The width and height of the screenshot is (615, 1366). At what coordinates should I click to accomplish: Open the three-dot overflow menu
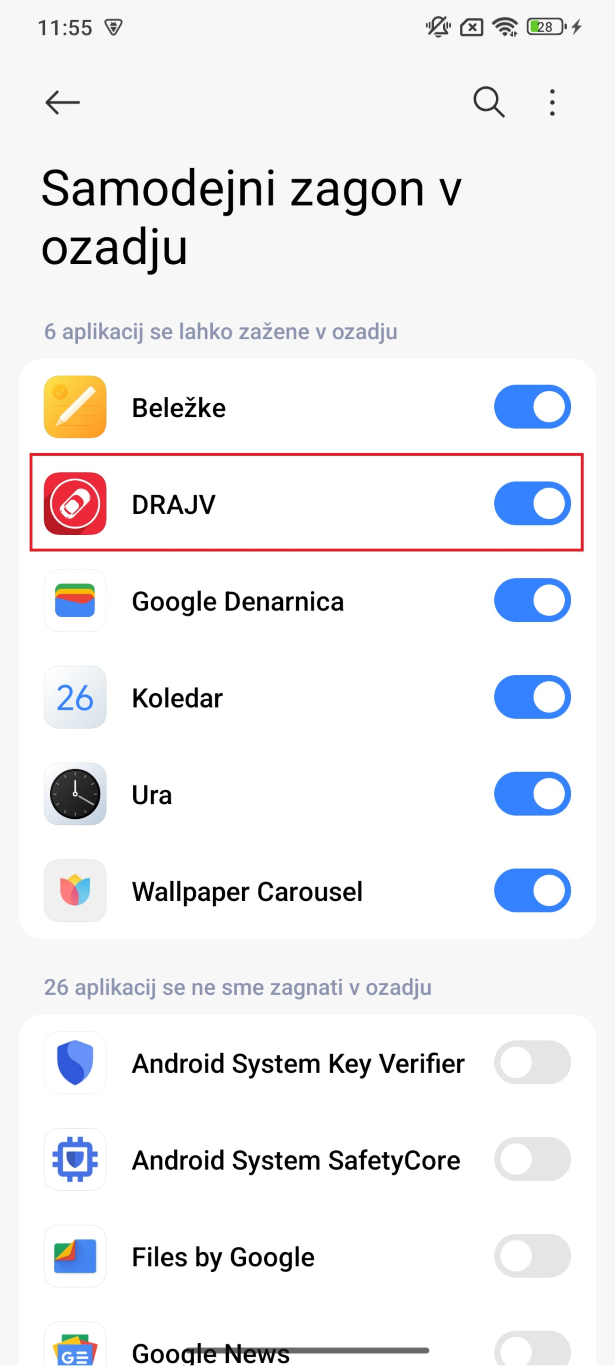click(x=552, y=102)
